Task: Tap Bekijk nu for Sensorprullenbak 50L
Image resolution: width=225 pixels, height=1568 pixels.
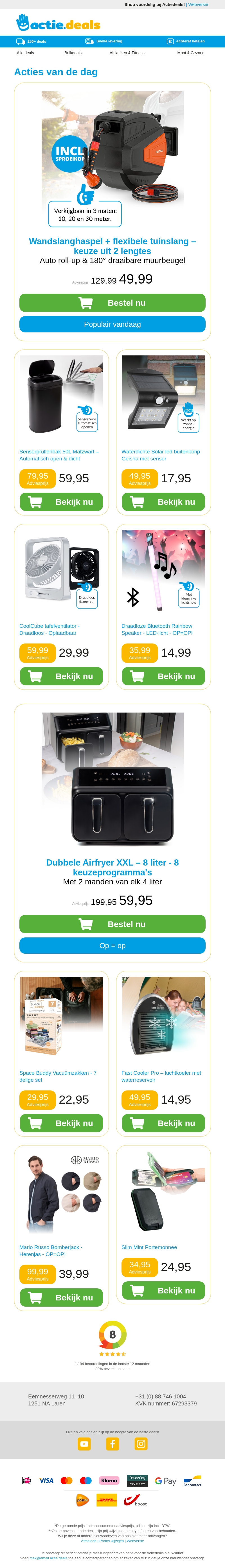Action: [x=61, y=502]
